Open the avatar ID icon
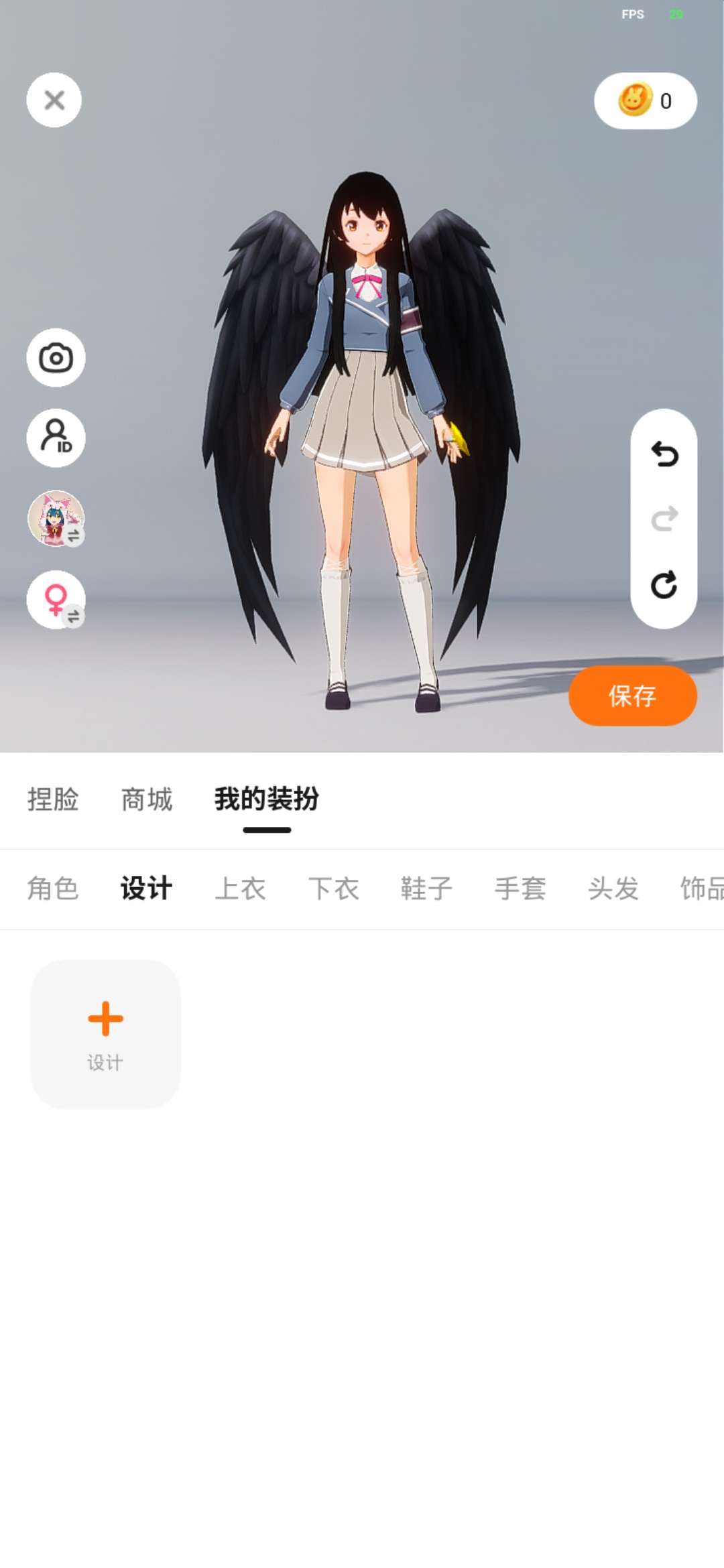The width and height of the screenshot is (724, 1568). 56,438
